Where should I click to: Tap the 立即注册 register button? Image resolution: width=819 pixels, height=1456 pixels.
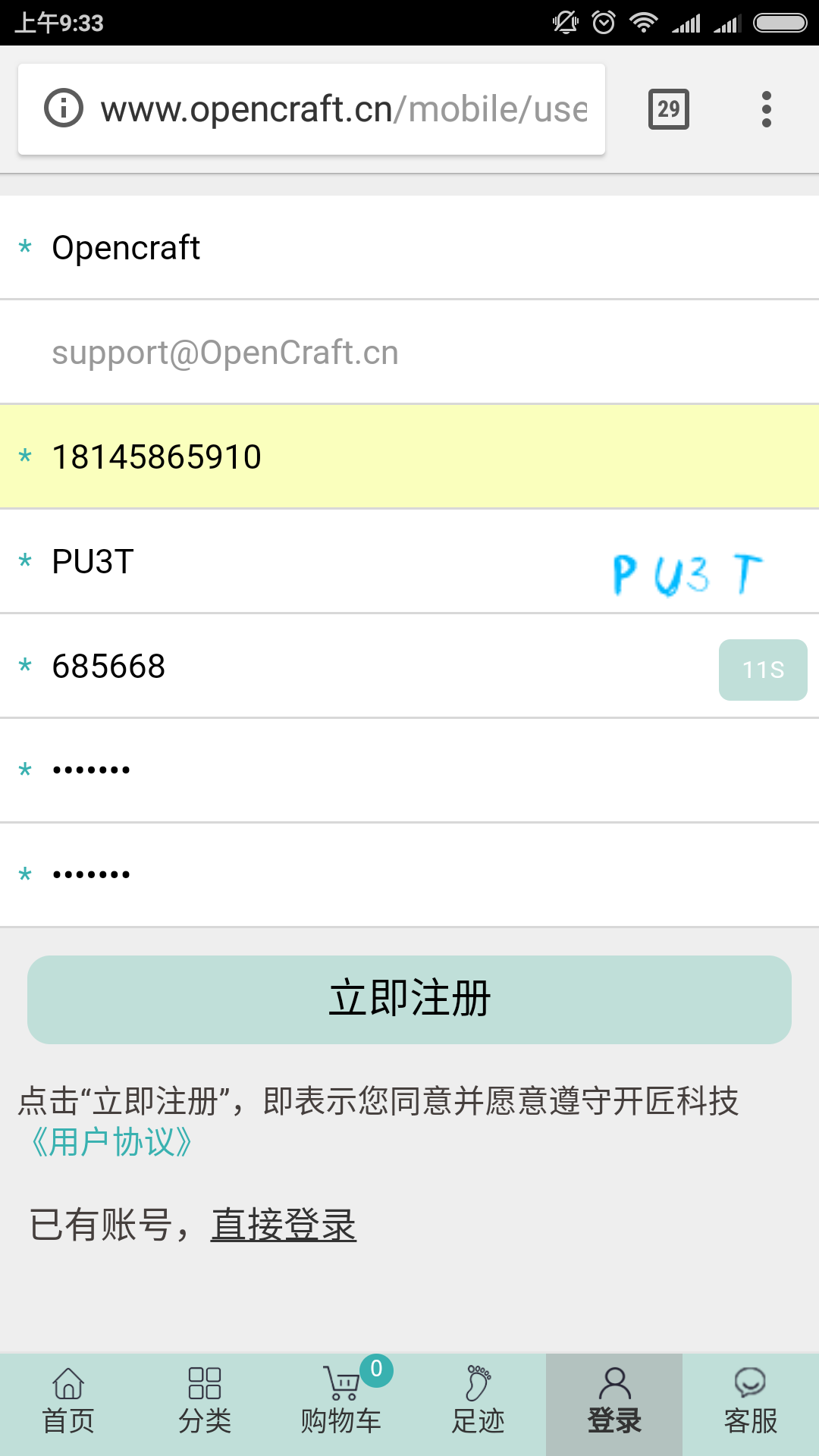click(409, 999)
